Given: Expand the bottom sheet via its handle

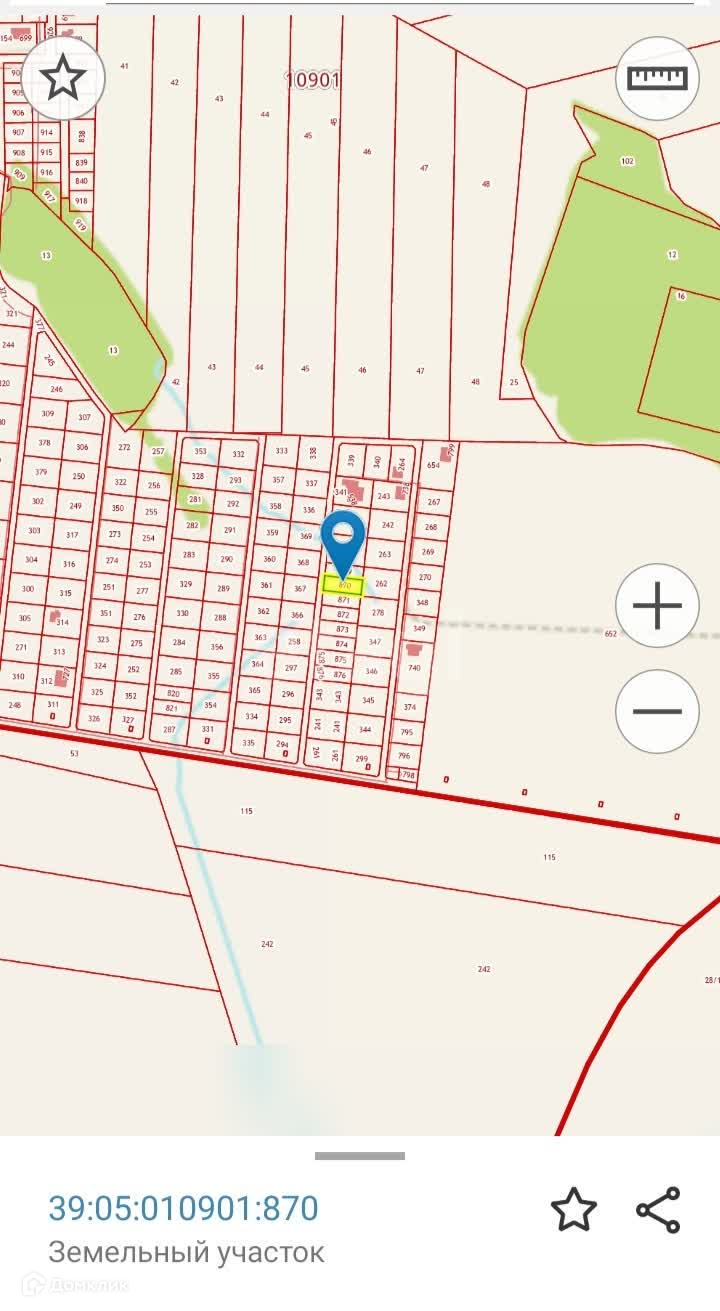Looking at the screenshot, I should click(x=360, y=1156).
